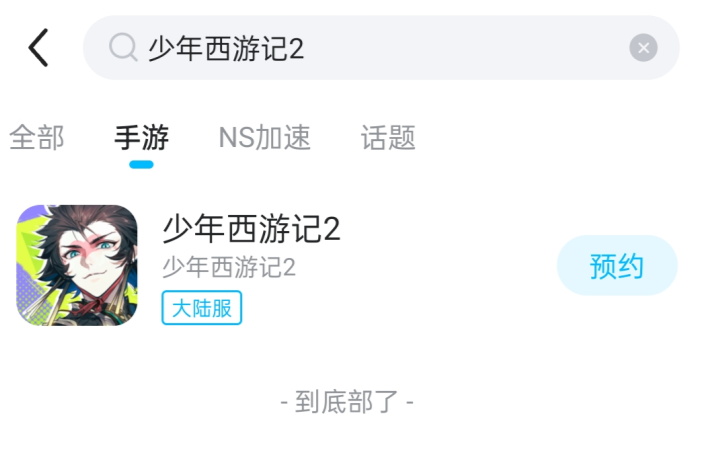This screenshot has width=720, height=450.
Task: Tap the search field containing 少年西游记2
Action: (x=370, y=48)
